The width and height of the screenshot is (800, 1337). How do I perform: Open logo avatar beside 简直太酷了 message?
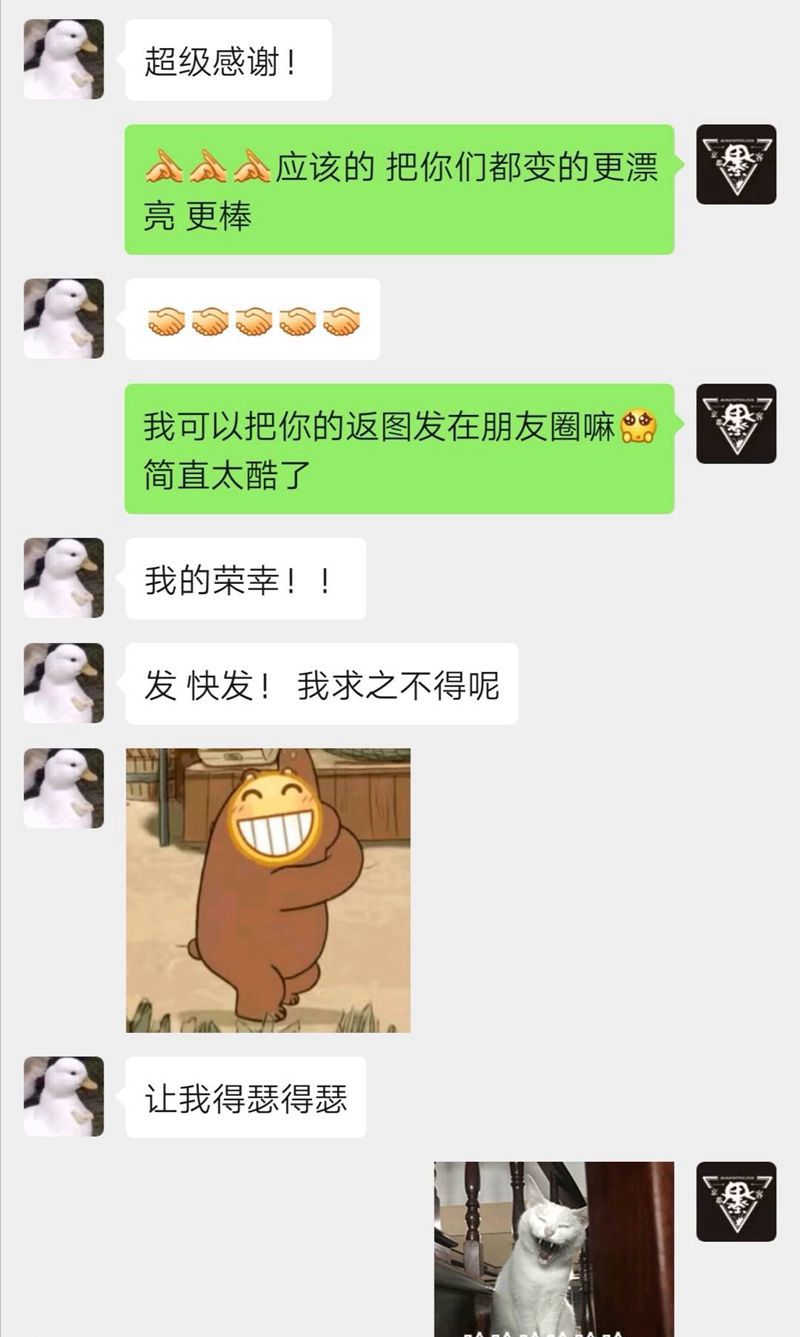coord(736,423)
